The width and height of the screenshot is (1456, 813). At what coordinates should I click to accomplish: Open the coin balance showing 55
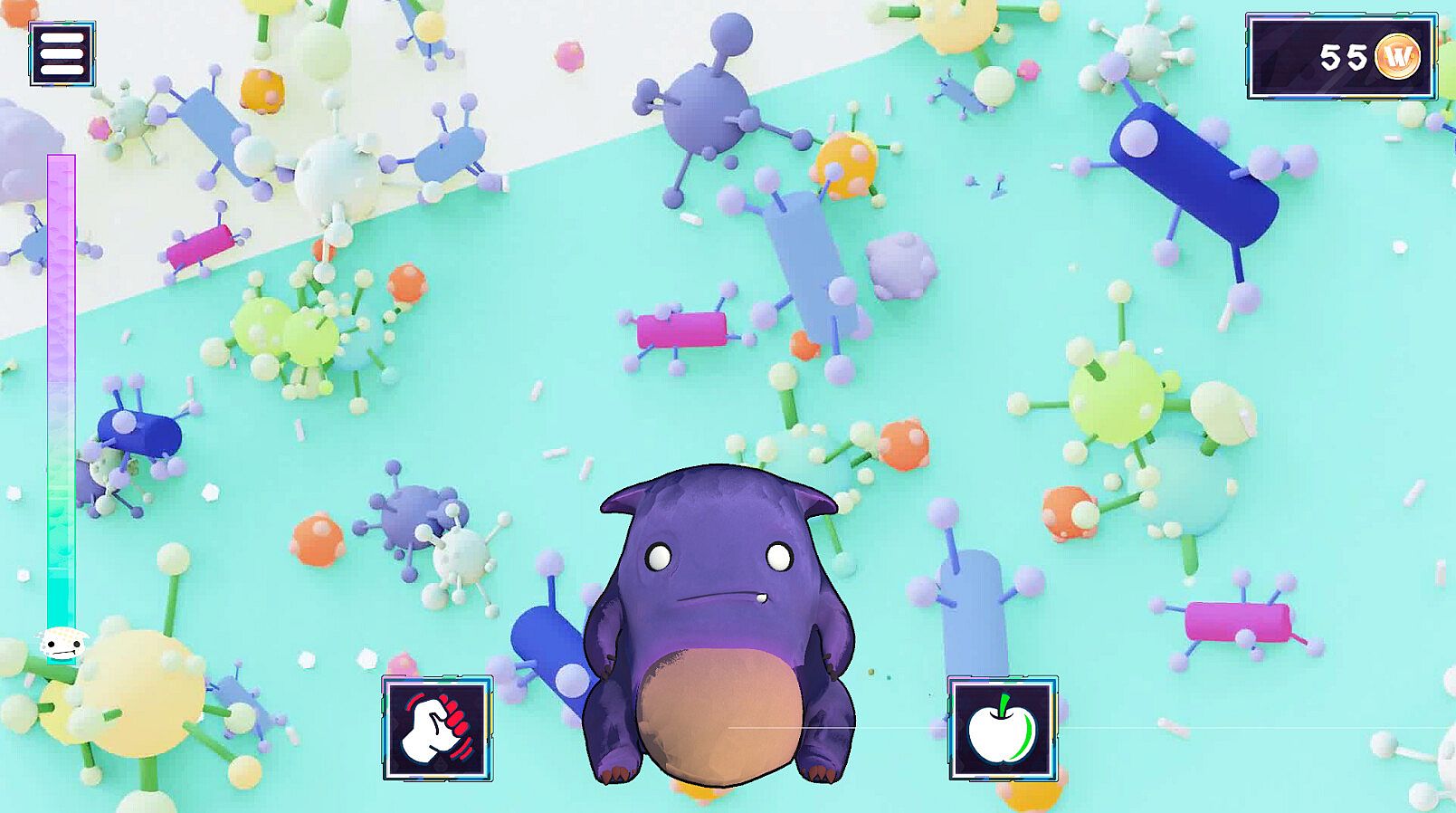[x=1341, y=56]
